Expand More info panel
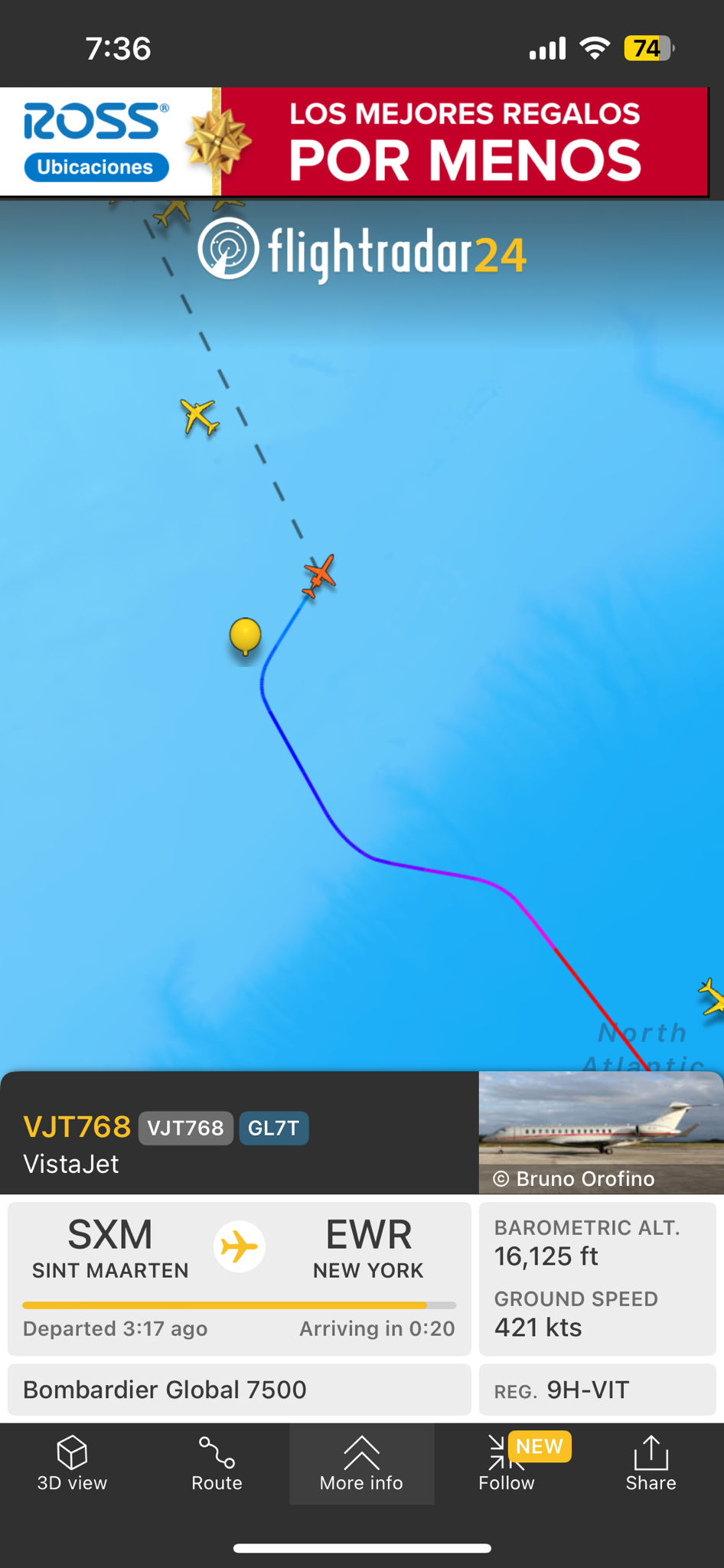 tap(361, 1463)
